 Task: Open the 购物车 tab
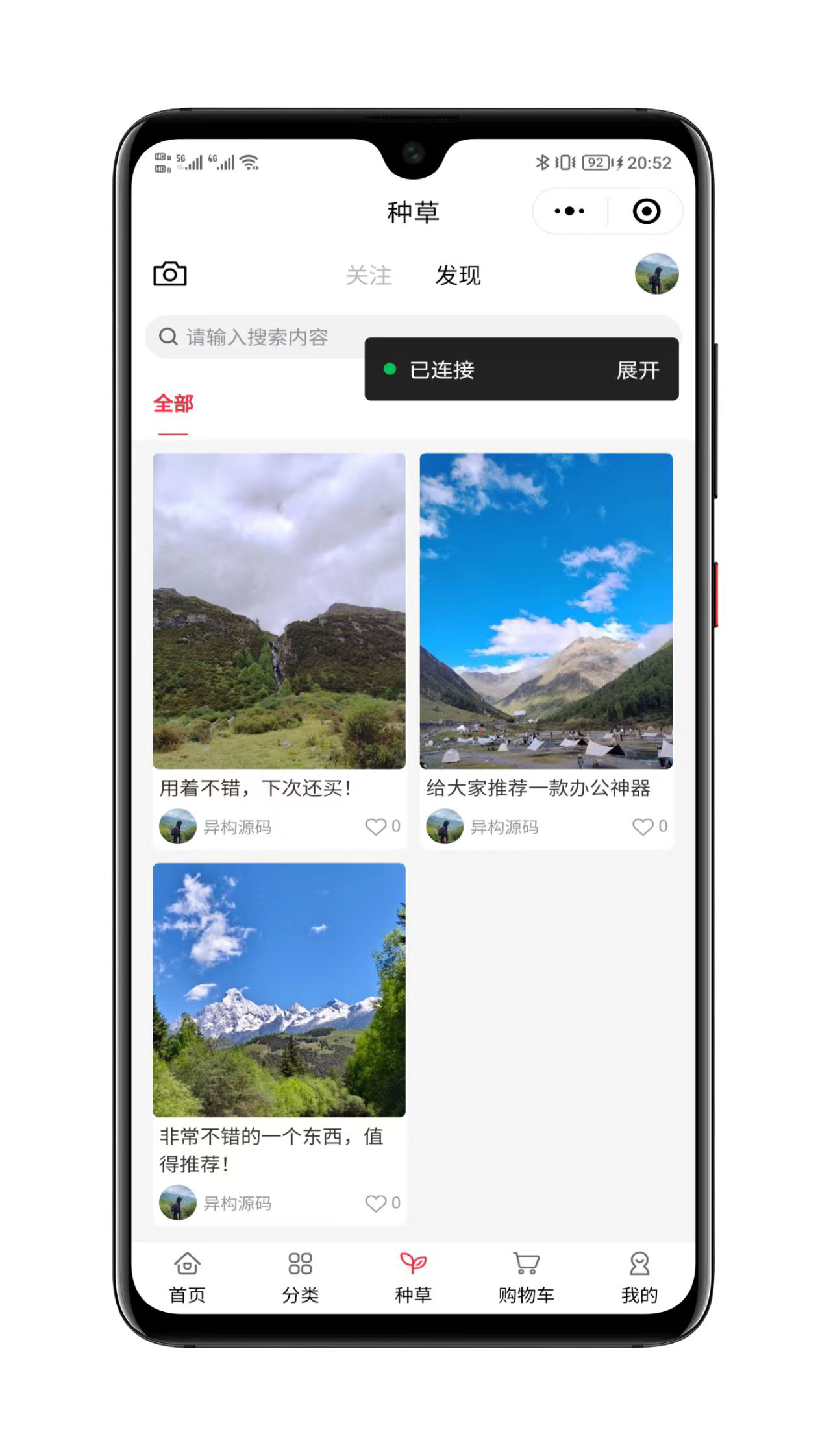pos(526,1277)
